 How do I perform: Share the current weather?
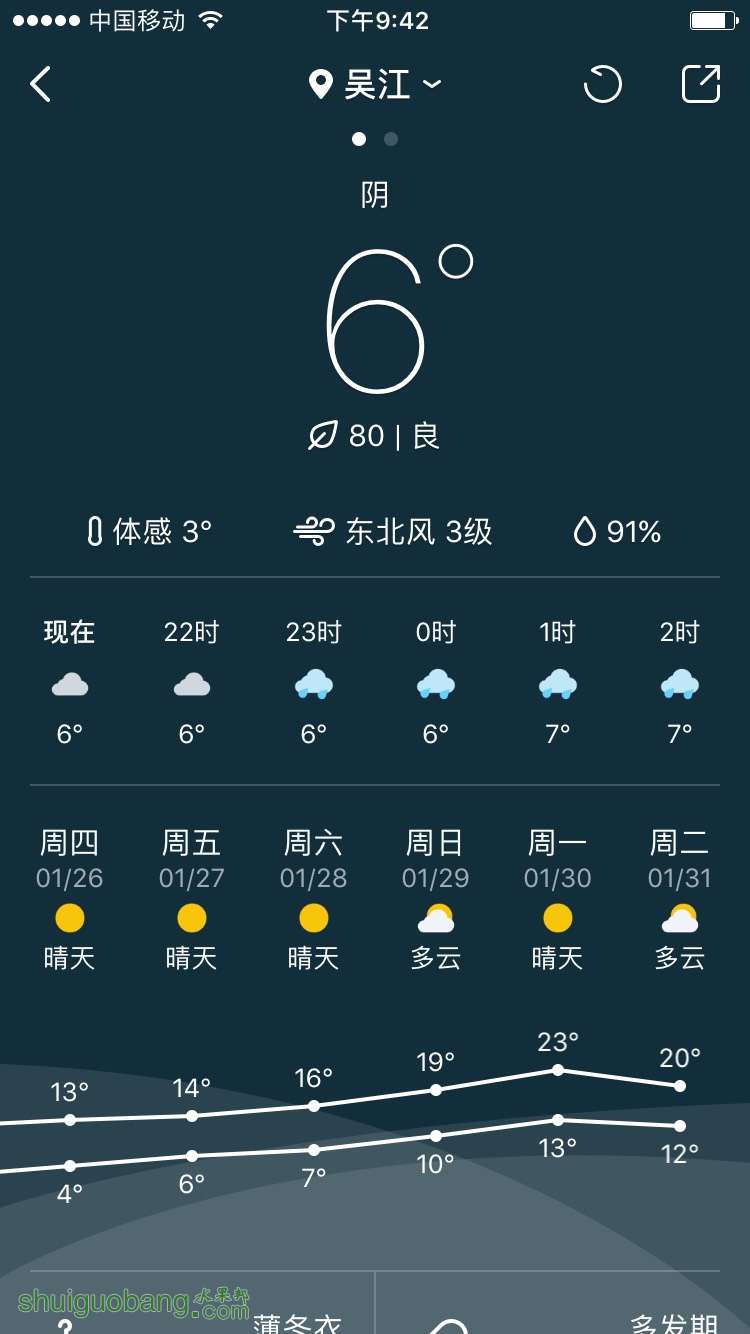(x=701, y=85)
